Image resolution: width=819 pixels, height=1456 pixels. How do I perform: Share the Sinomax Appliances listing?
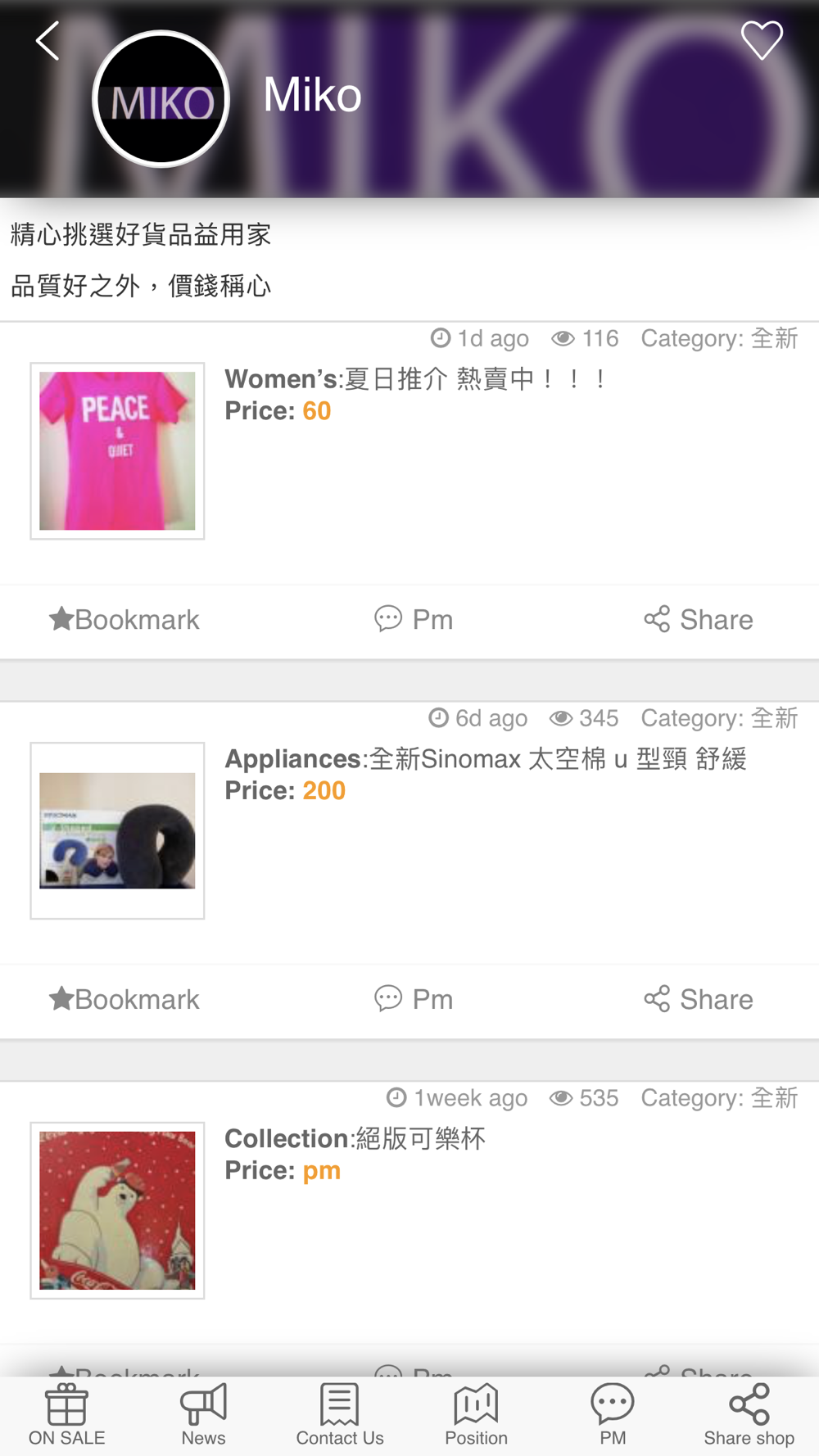(x=699, y=1000)
